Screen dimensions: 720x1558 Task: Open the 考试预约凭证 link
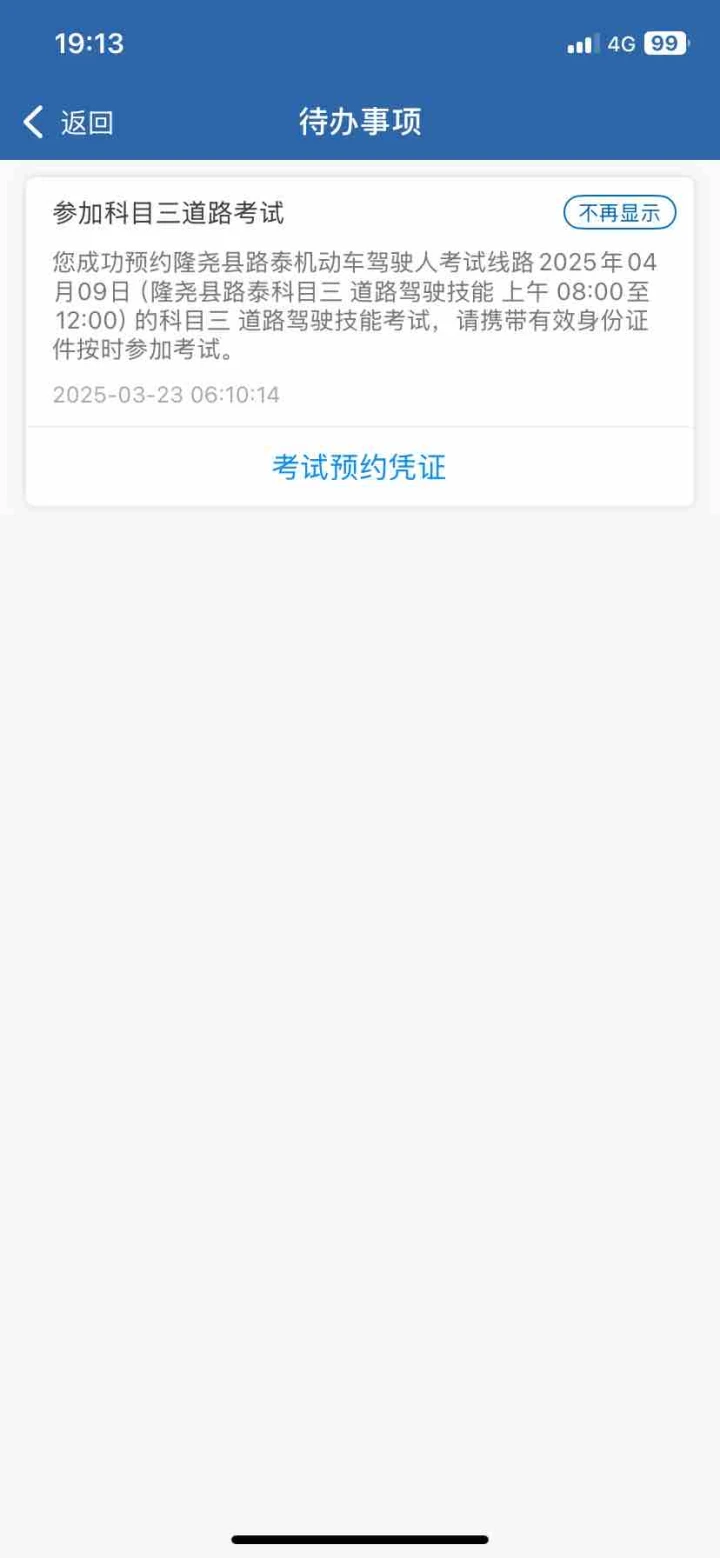tap(359, 467)
